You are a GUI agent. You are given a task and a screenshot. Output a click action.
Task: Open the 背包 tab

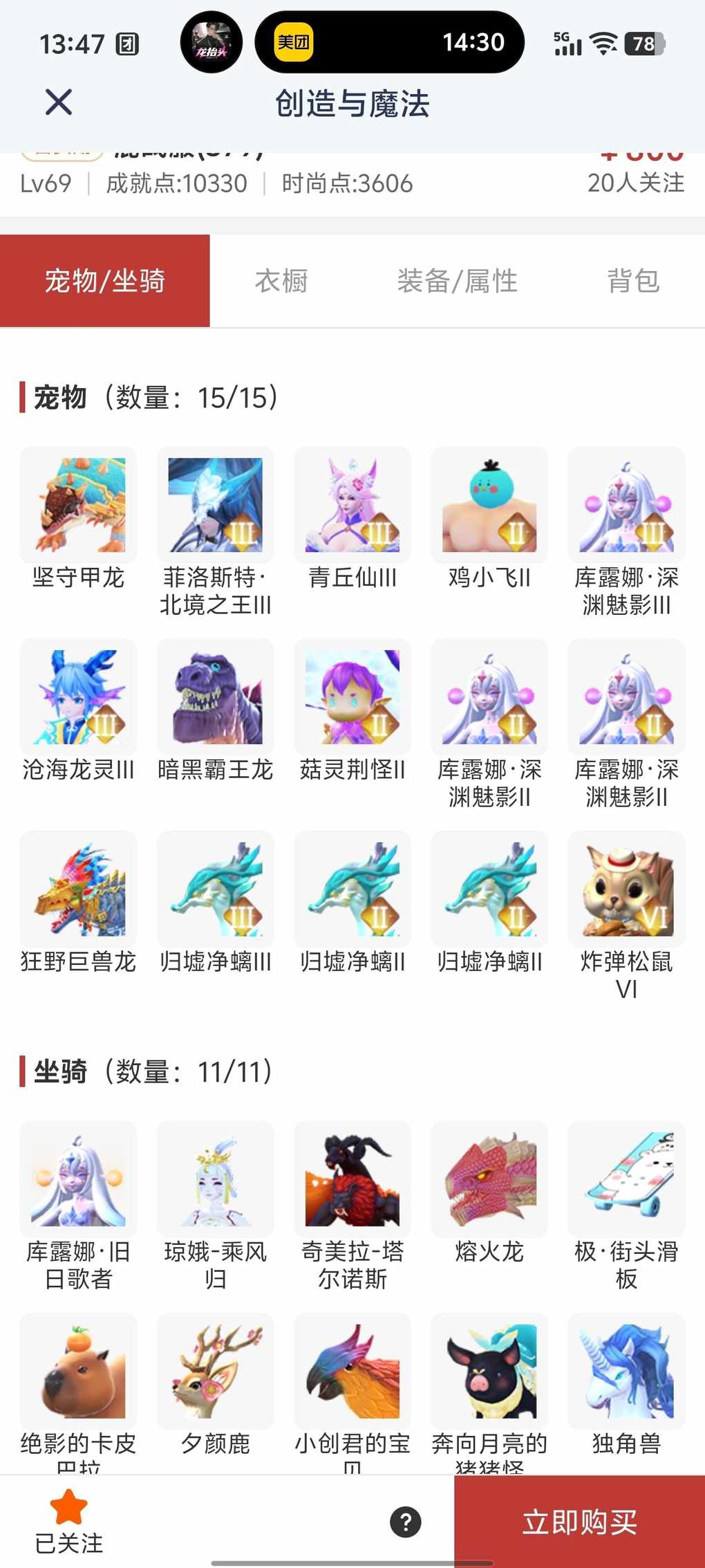click(x=633, y=282)
